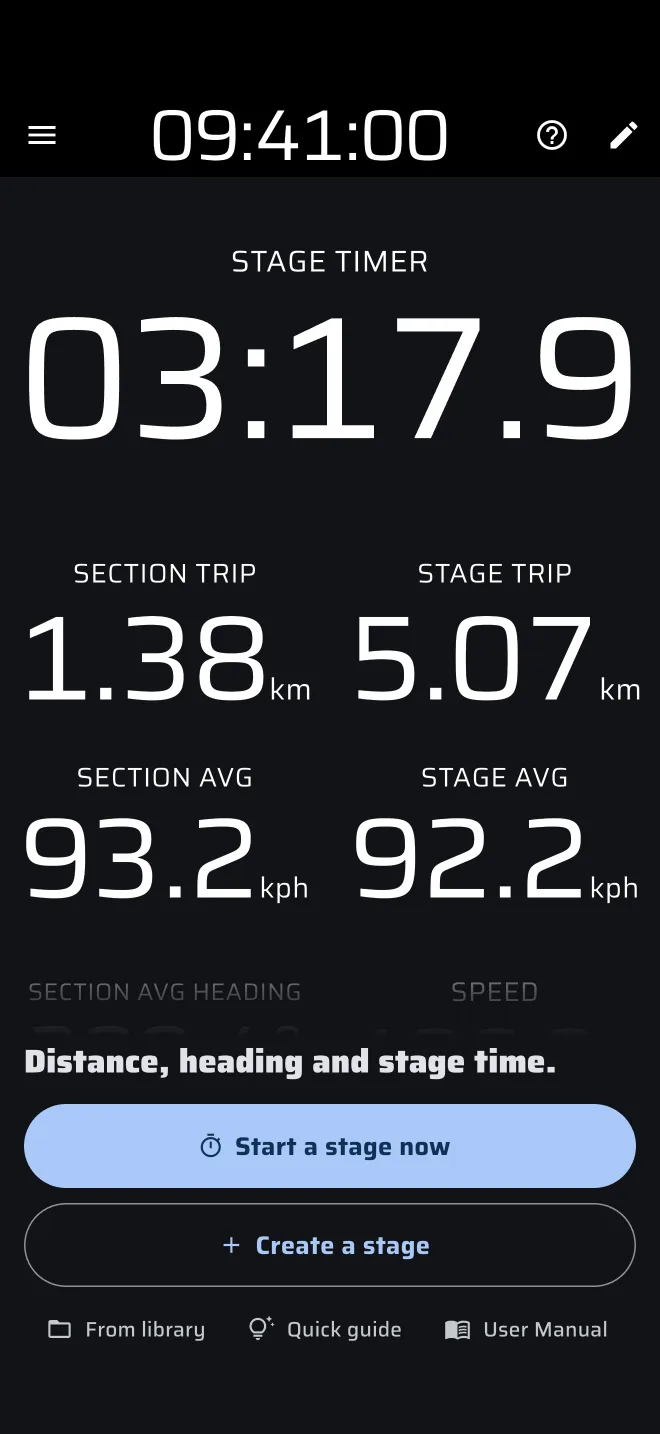Open the help question mark icon

pos(552,135)
